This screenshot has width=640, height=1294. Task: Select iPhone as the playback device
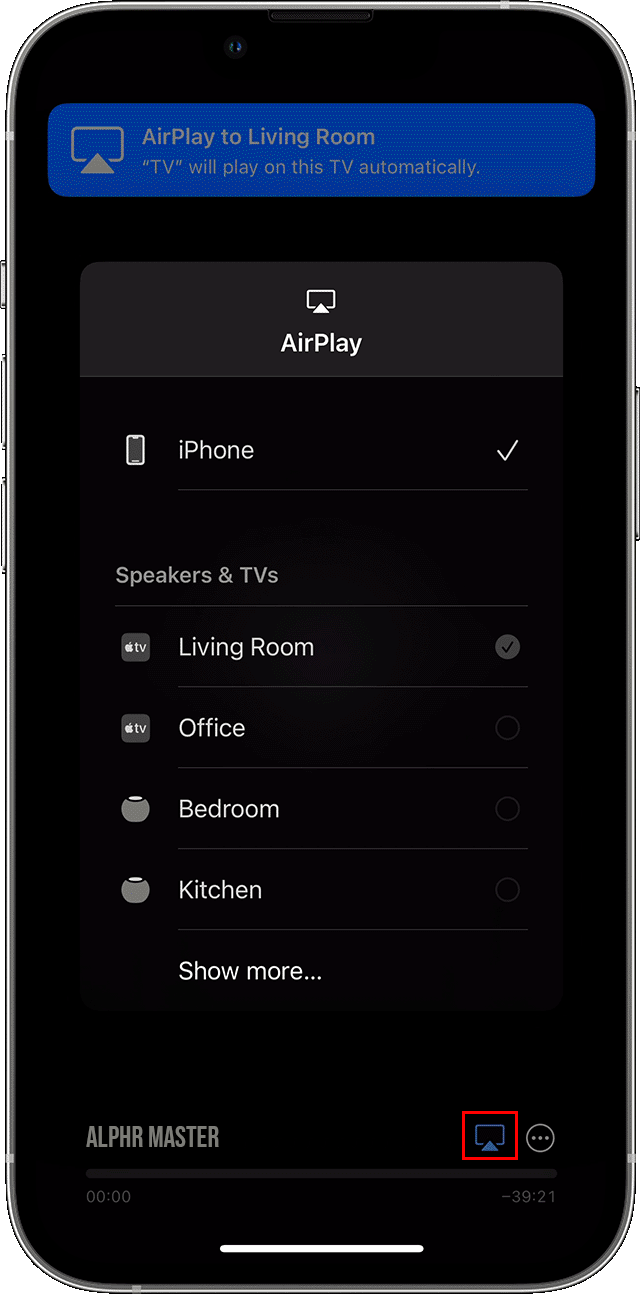[x=321, y=450]
